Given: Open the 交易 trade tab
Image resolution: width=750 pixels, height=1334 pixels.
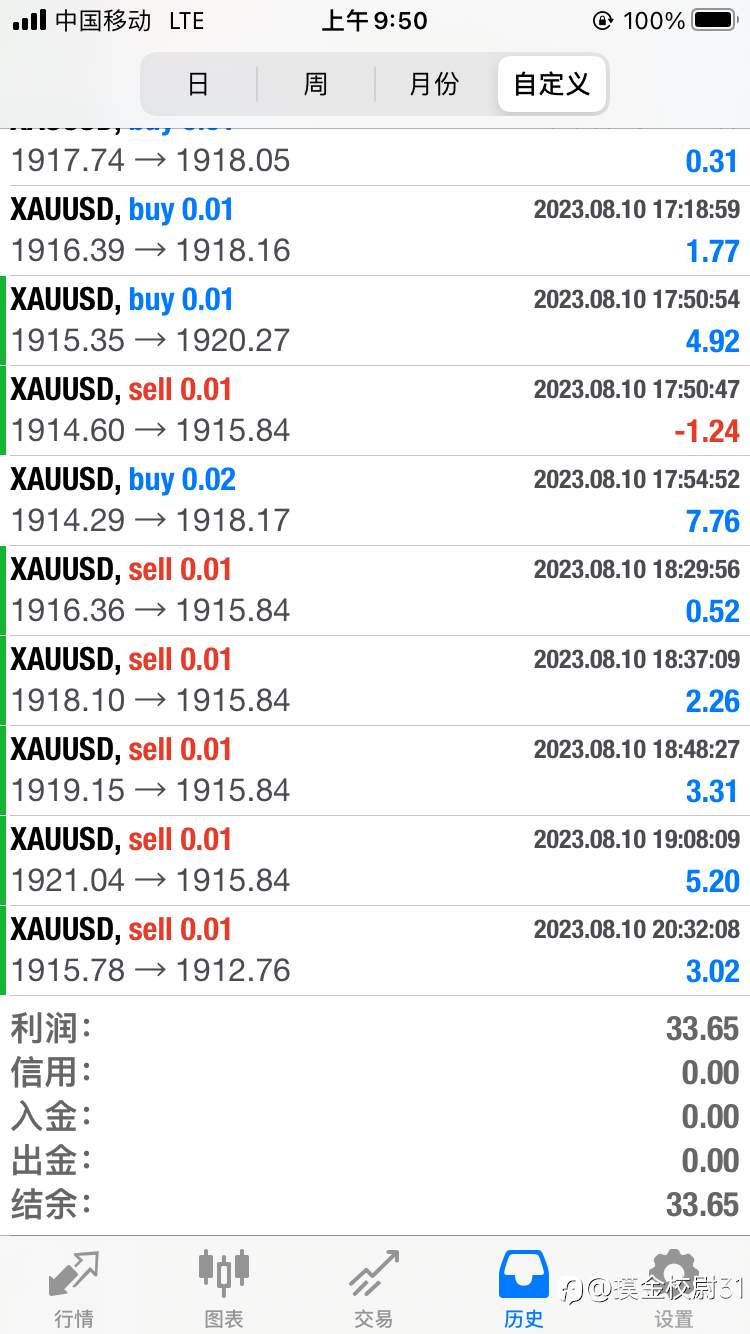Looking at the screenshot, I should pyautogui.click(x=374, y=1289).
